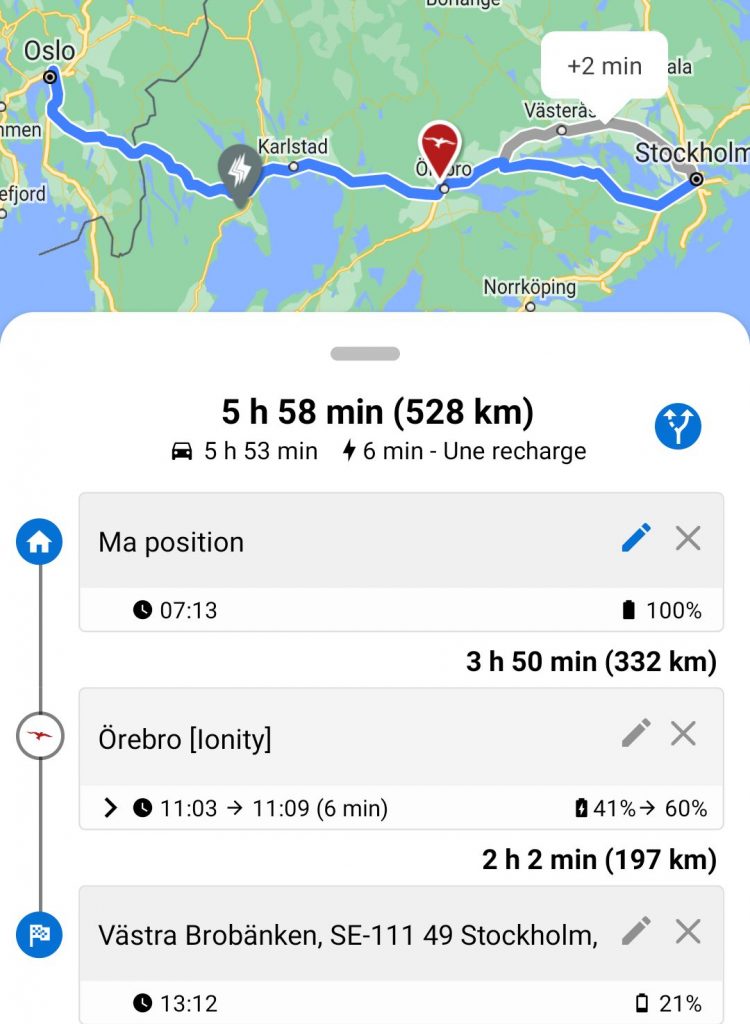Image resolution: width=750 pixels, height=1024 pixels.
Task: Remove the Ma position waypoint
Action: [x=688, y=539]
